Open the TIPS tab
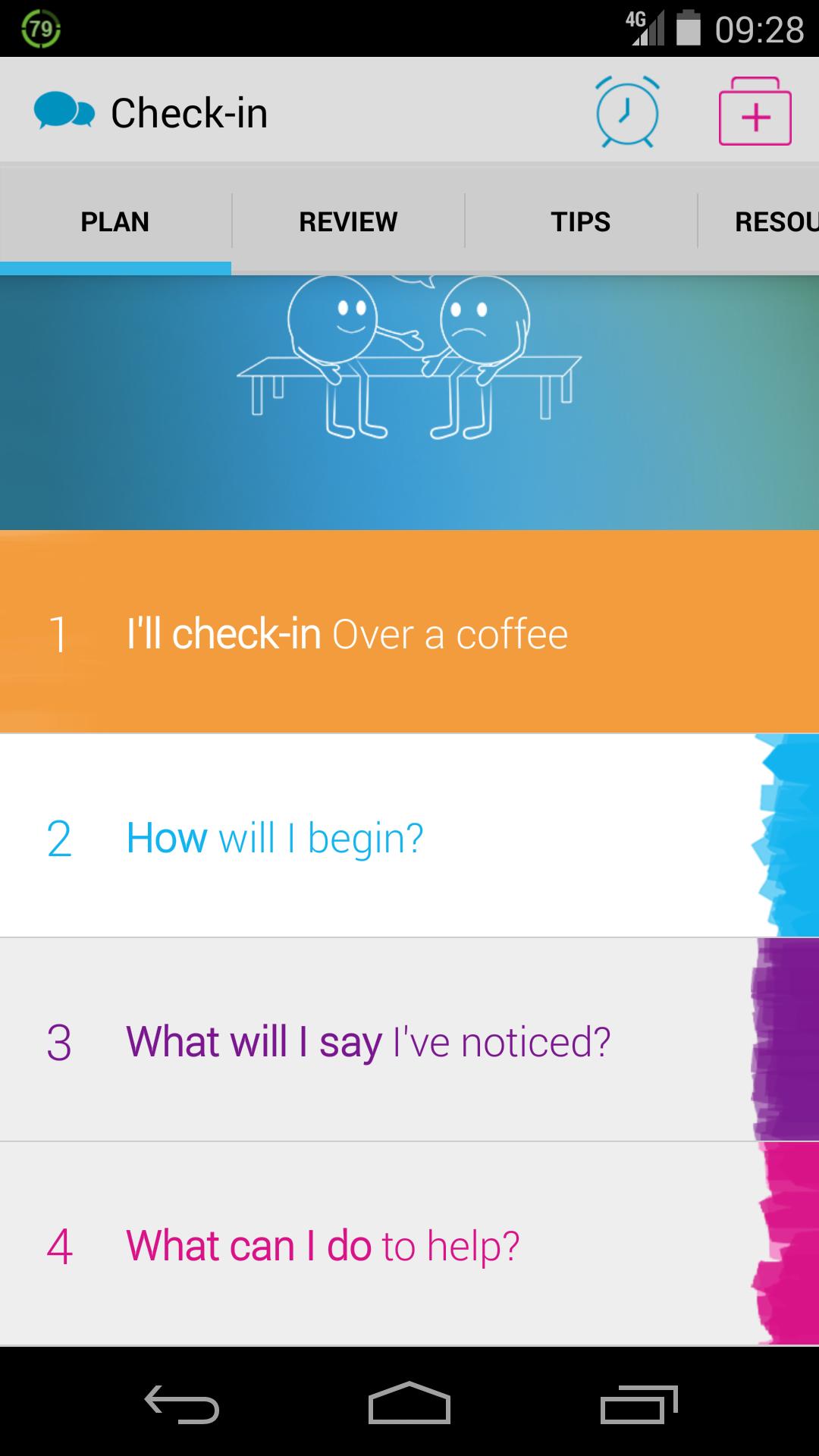Viewport: 819px width, 1456px height. pyautogui.click(x=580, y=221)
